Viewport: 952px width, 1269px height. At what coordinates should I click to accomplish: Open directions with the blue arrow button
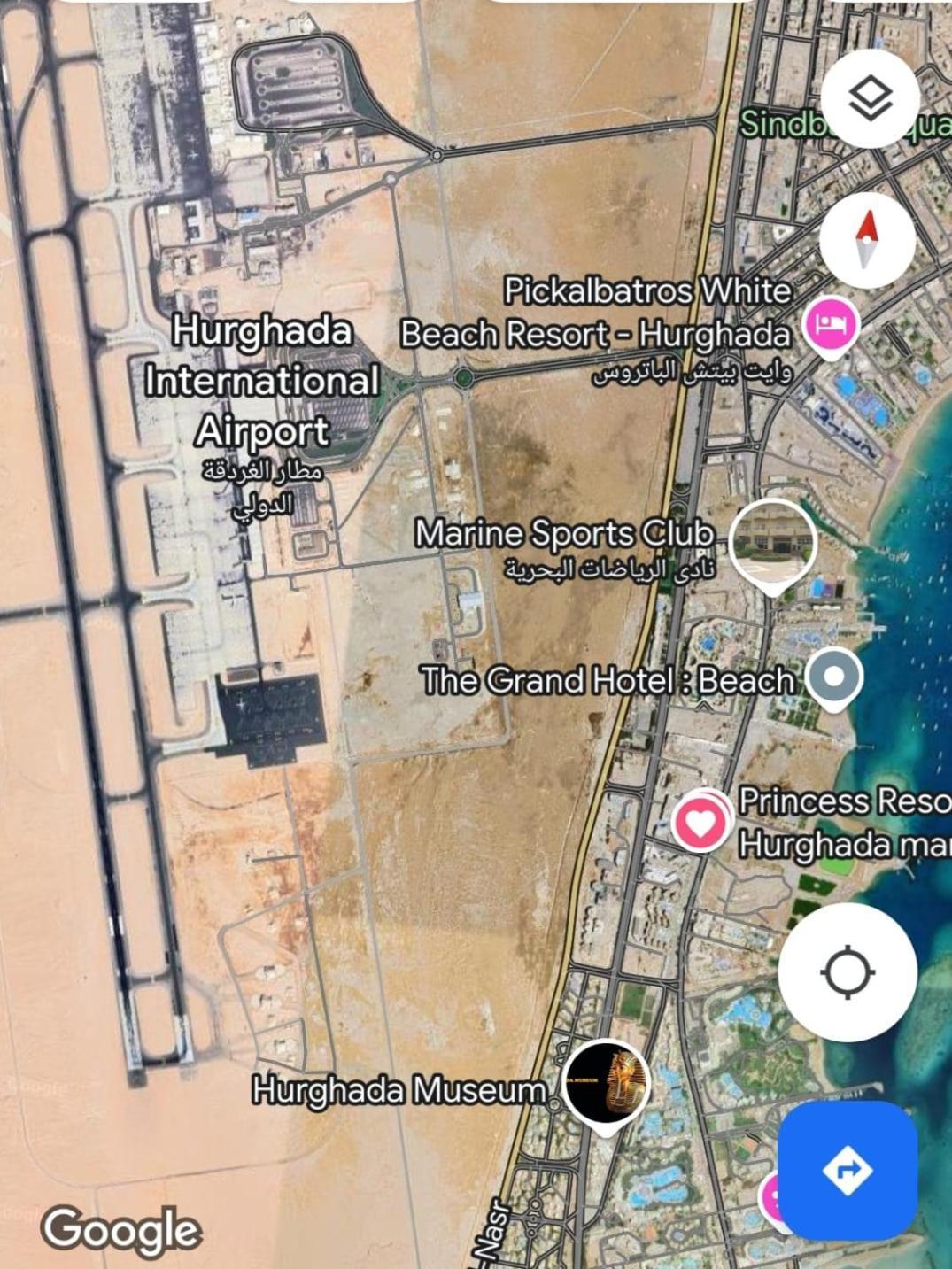point(848,1170)
